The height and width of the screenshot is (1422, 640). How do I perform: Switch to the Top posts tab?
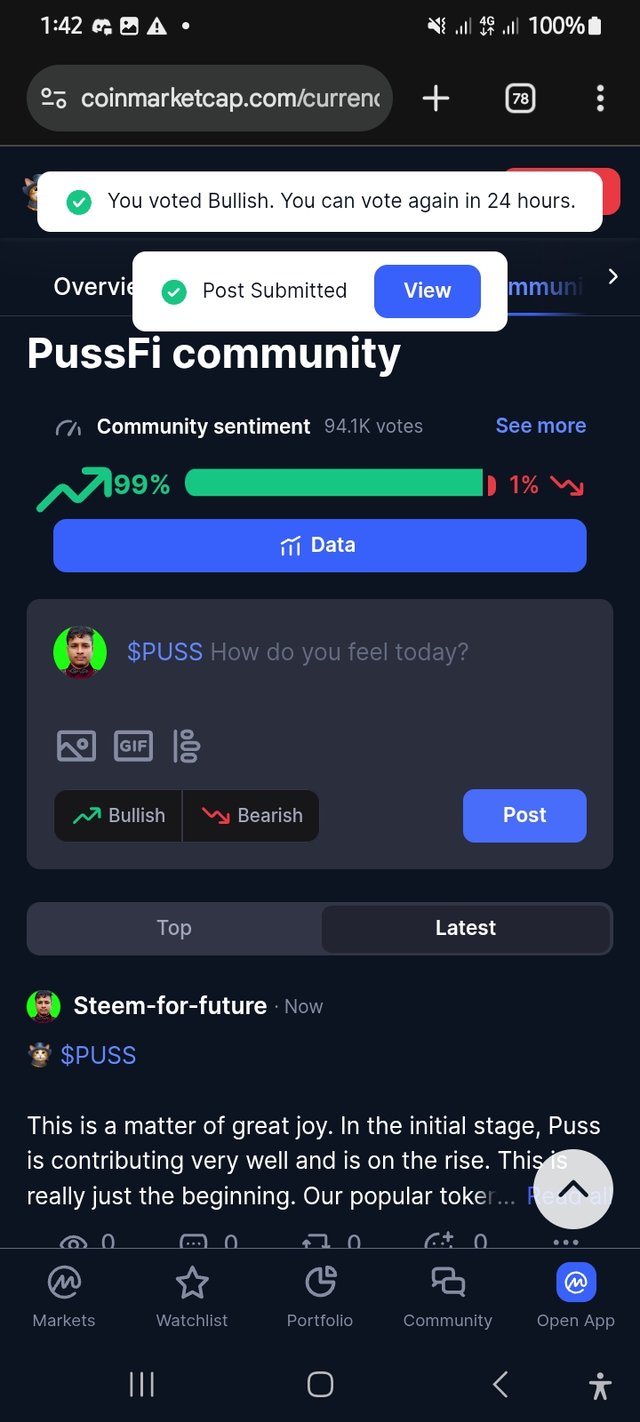coord(174,928)
